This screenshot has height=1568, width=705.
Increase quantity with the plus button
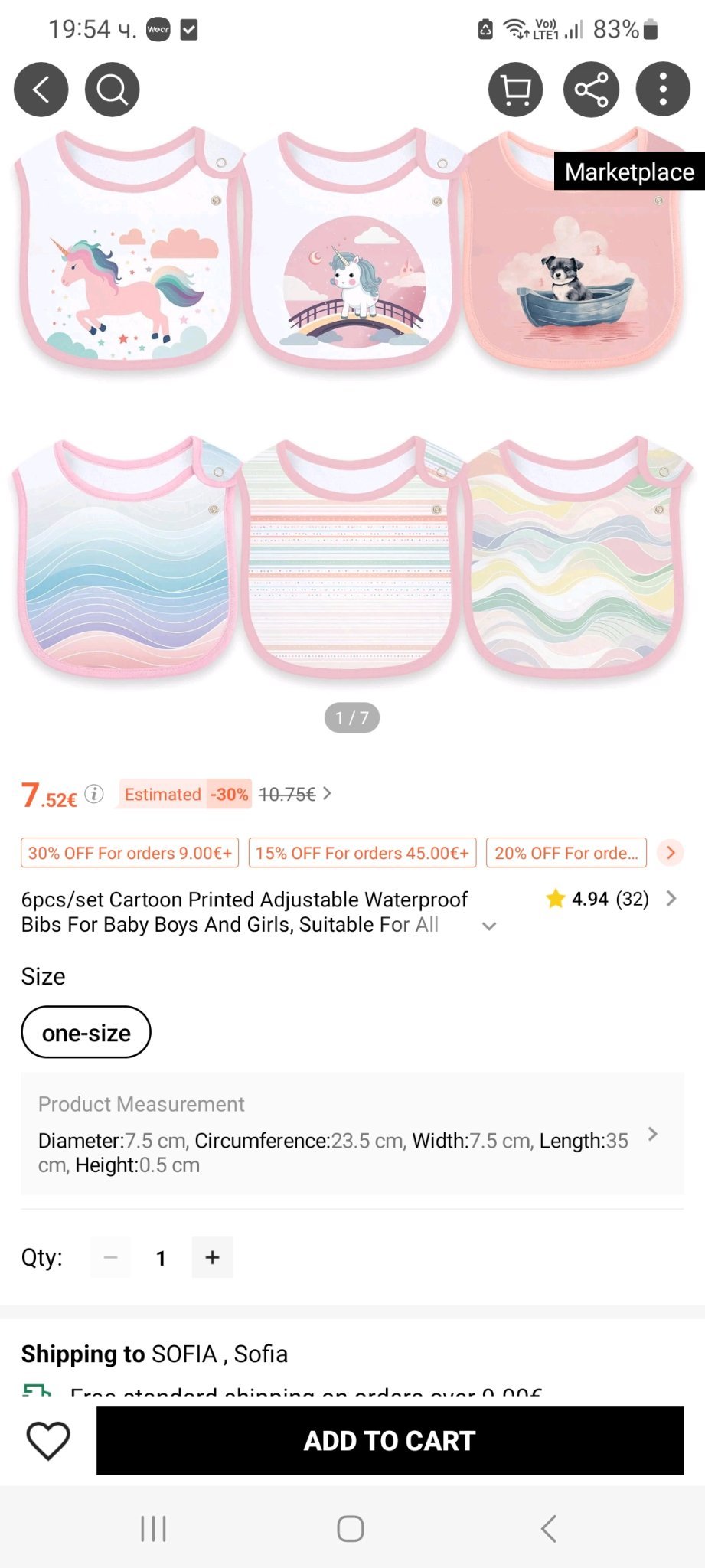[x=212, y=1257]
